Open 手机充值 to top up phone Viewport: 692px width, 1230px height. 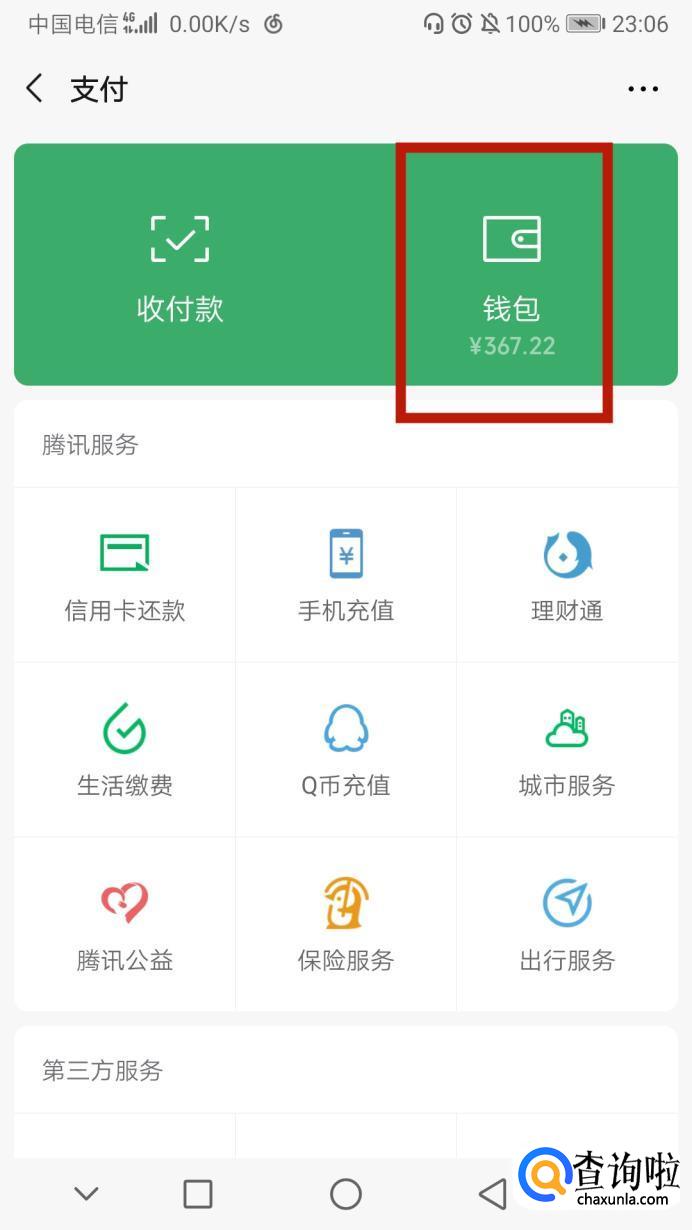coord(346,576)
